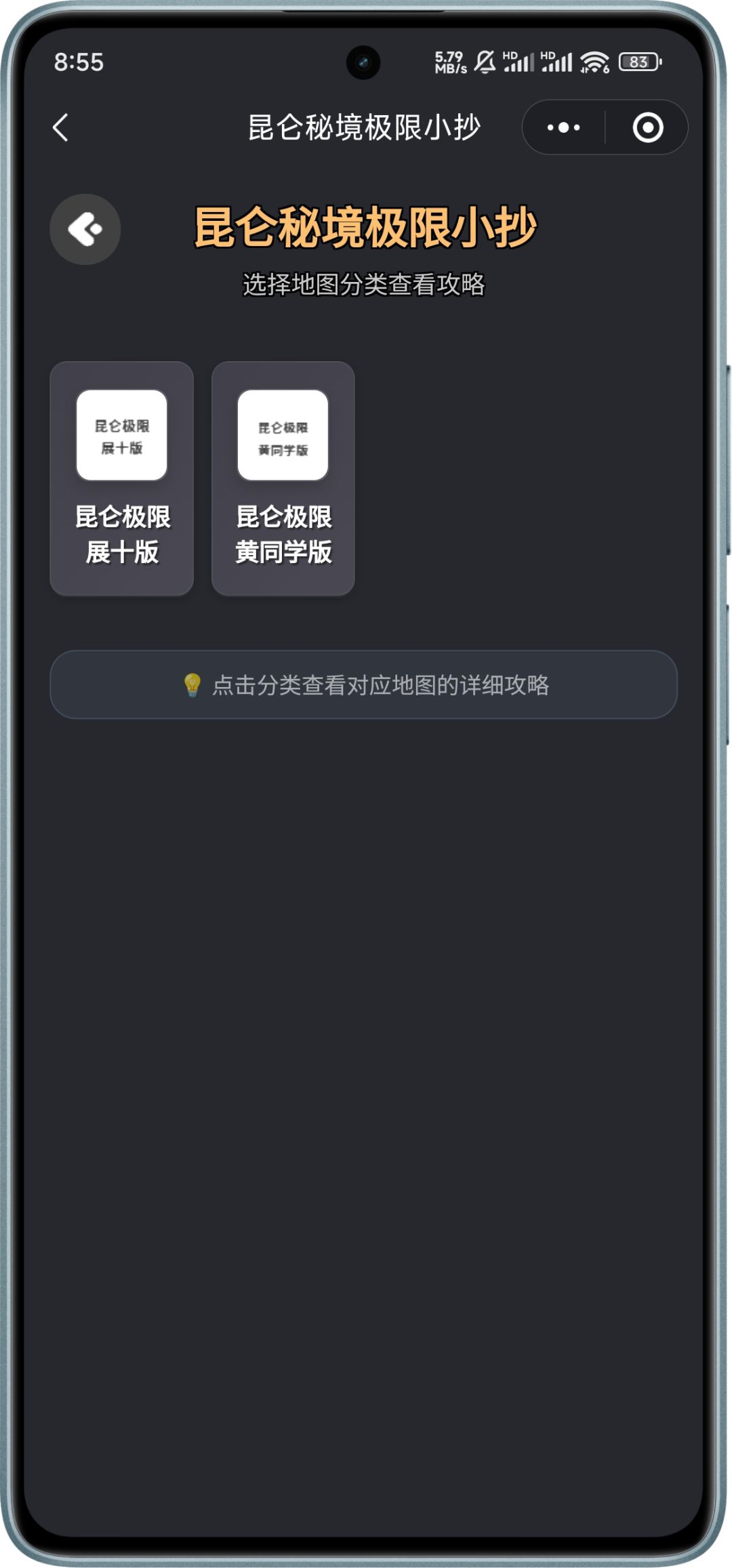Open the WeChat mini-program more options menu
The image size is (732, 1568).
563,127
